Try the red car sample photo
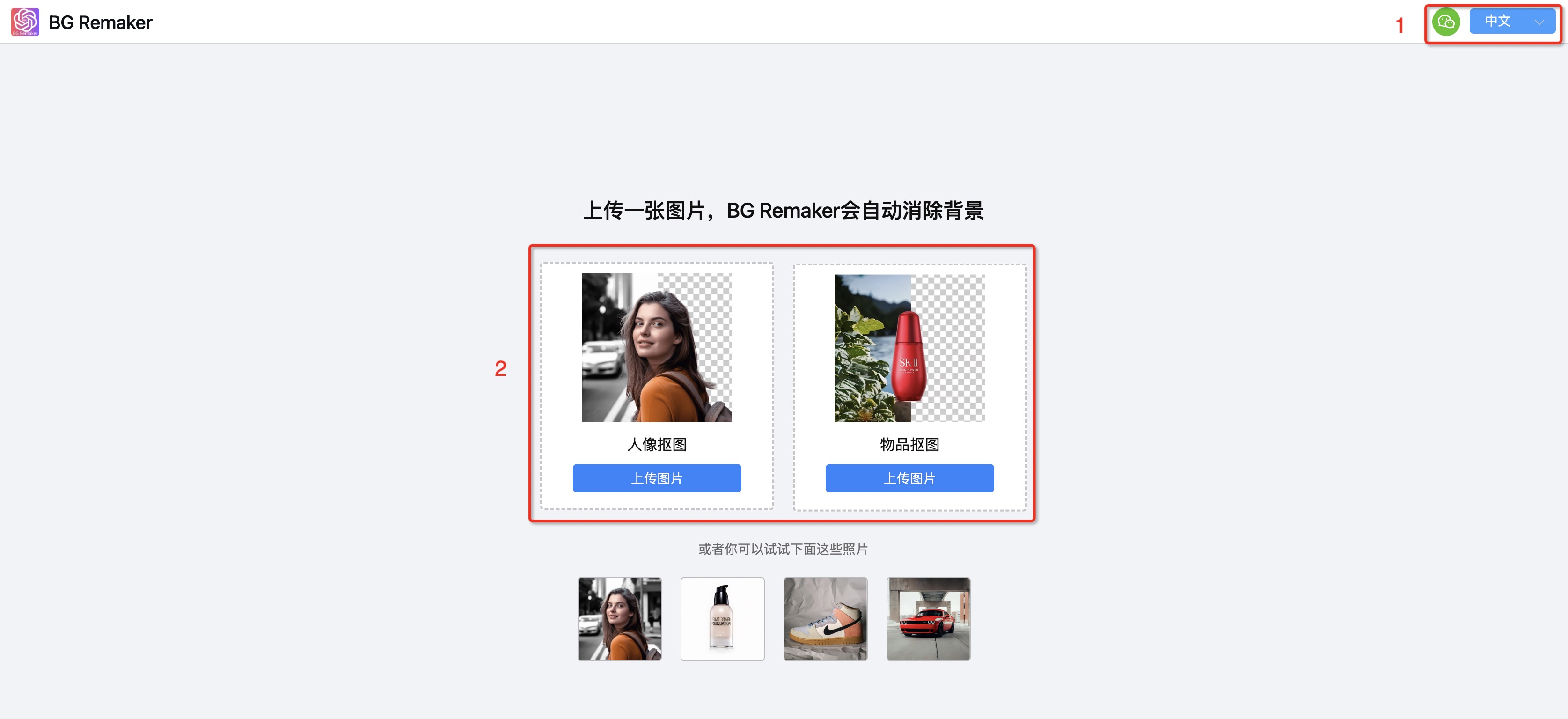This screenshot has height=719, width=1568. 928,618
